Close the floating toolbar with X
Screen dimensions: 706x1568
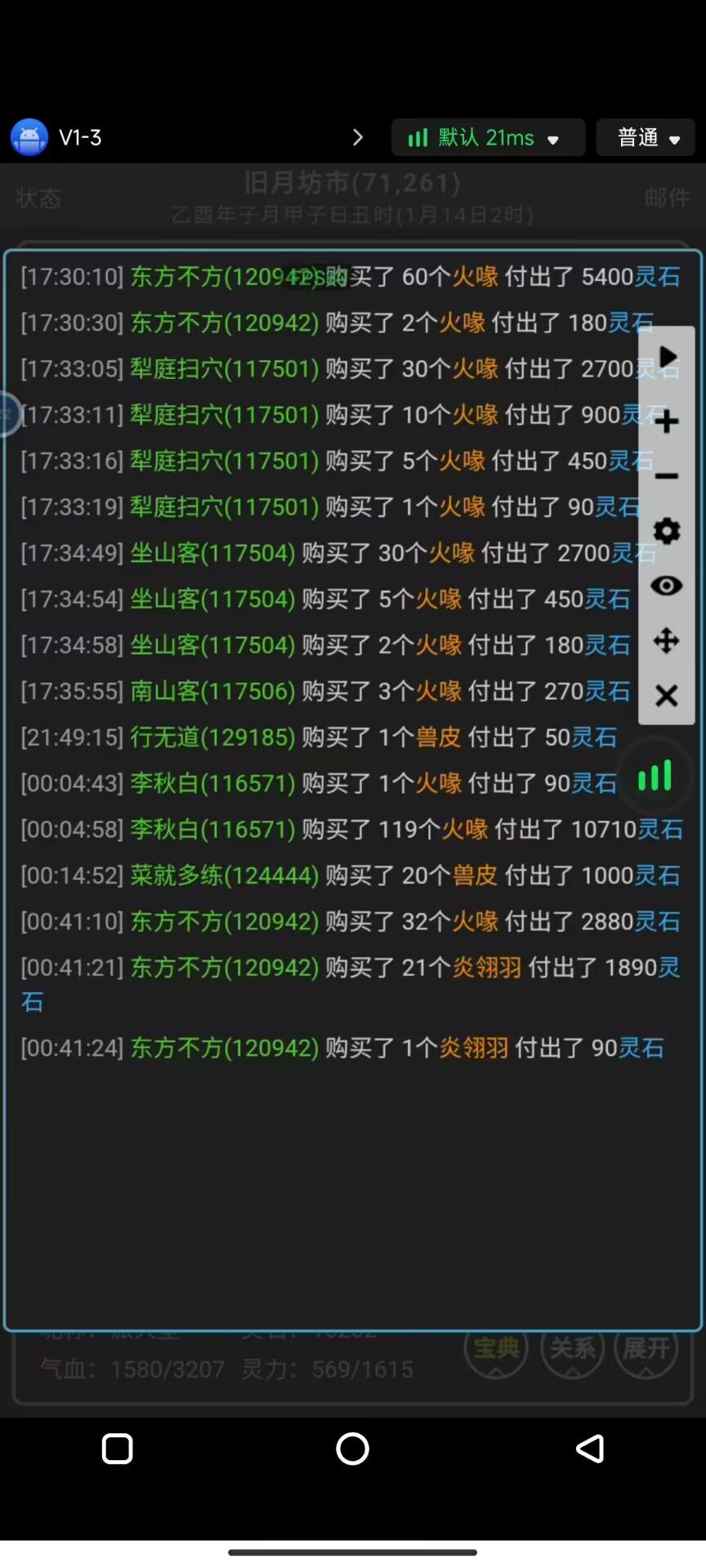coord(667,695)
